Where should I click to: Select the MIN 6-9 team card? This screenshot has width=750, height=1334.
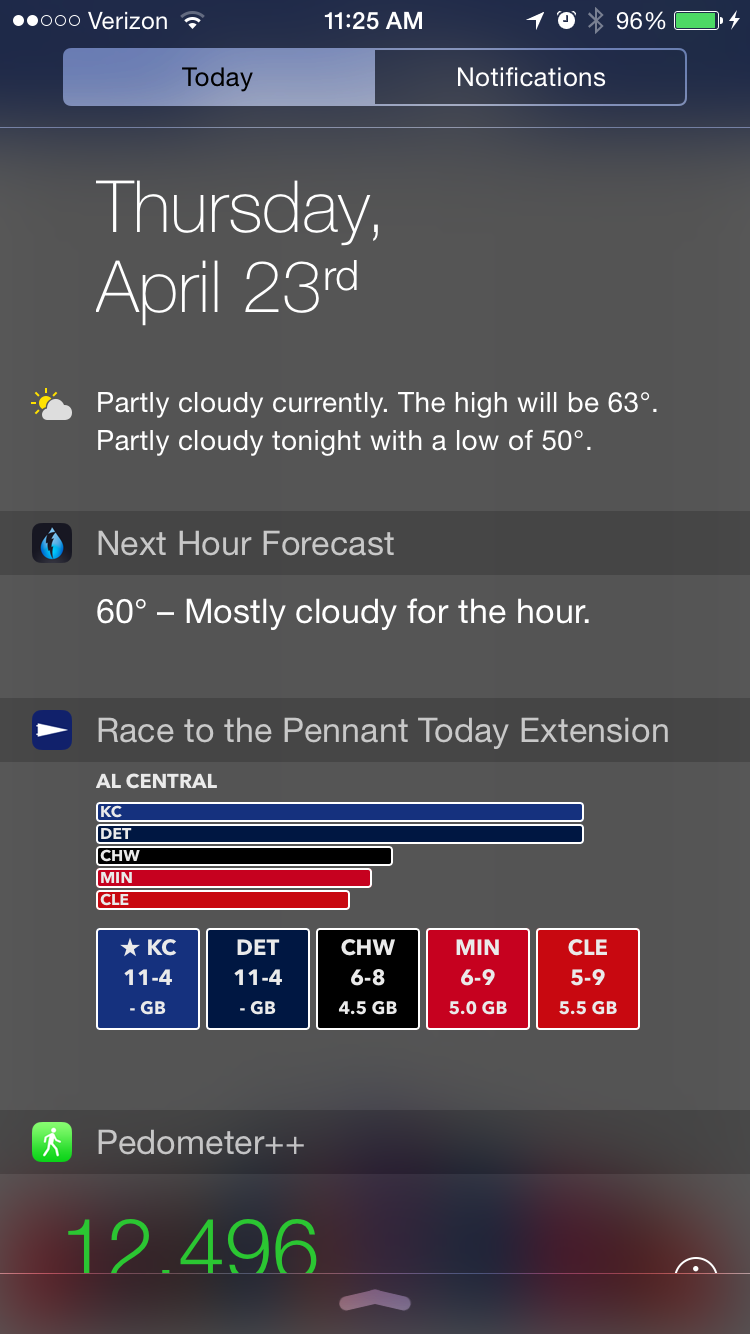tap(478, 978)
